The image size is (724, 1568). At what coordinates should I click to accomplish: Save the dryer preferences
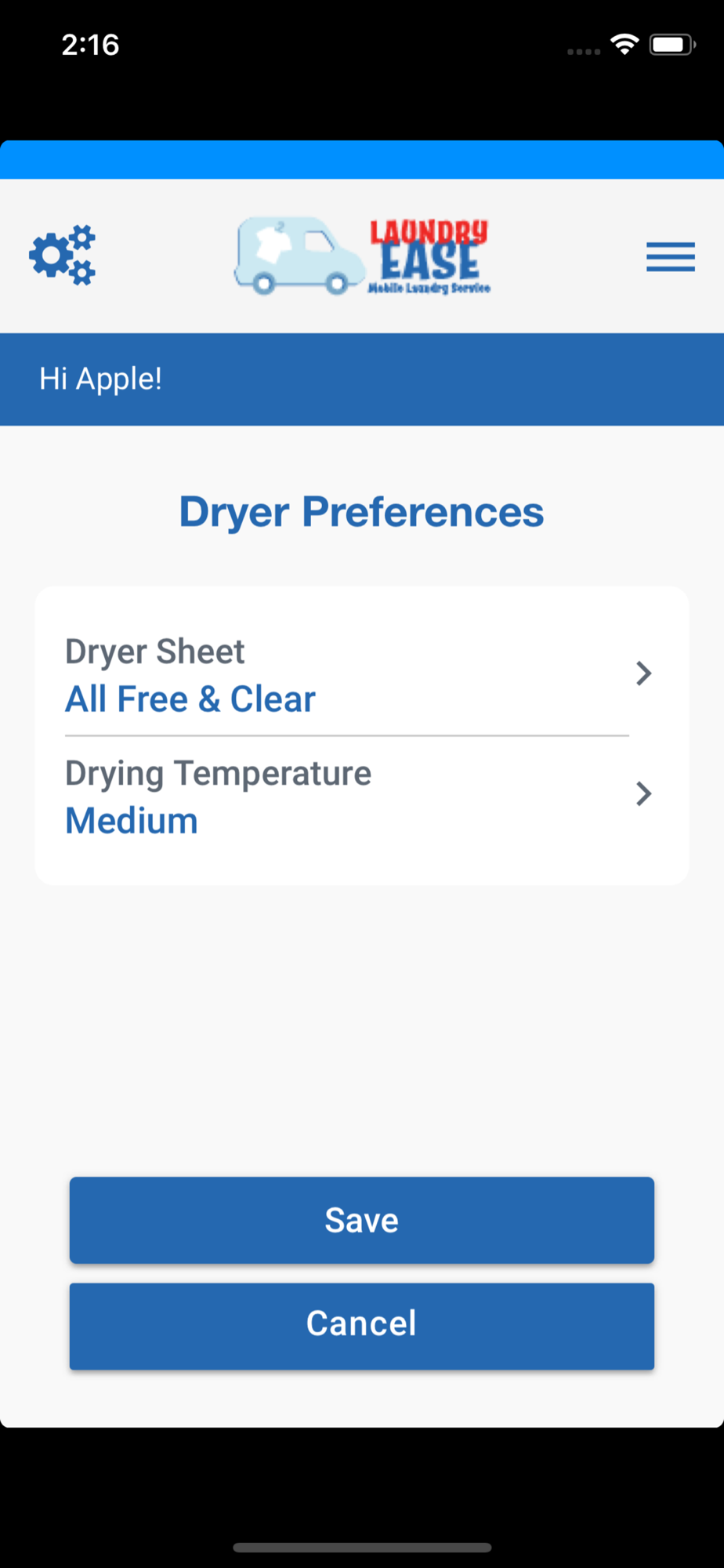(361, 1219)
